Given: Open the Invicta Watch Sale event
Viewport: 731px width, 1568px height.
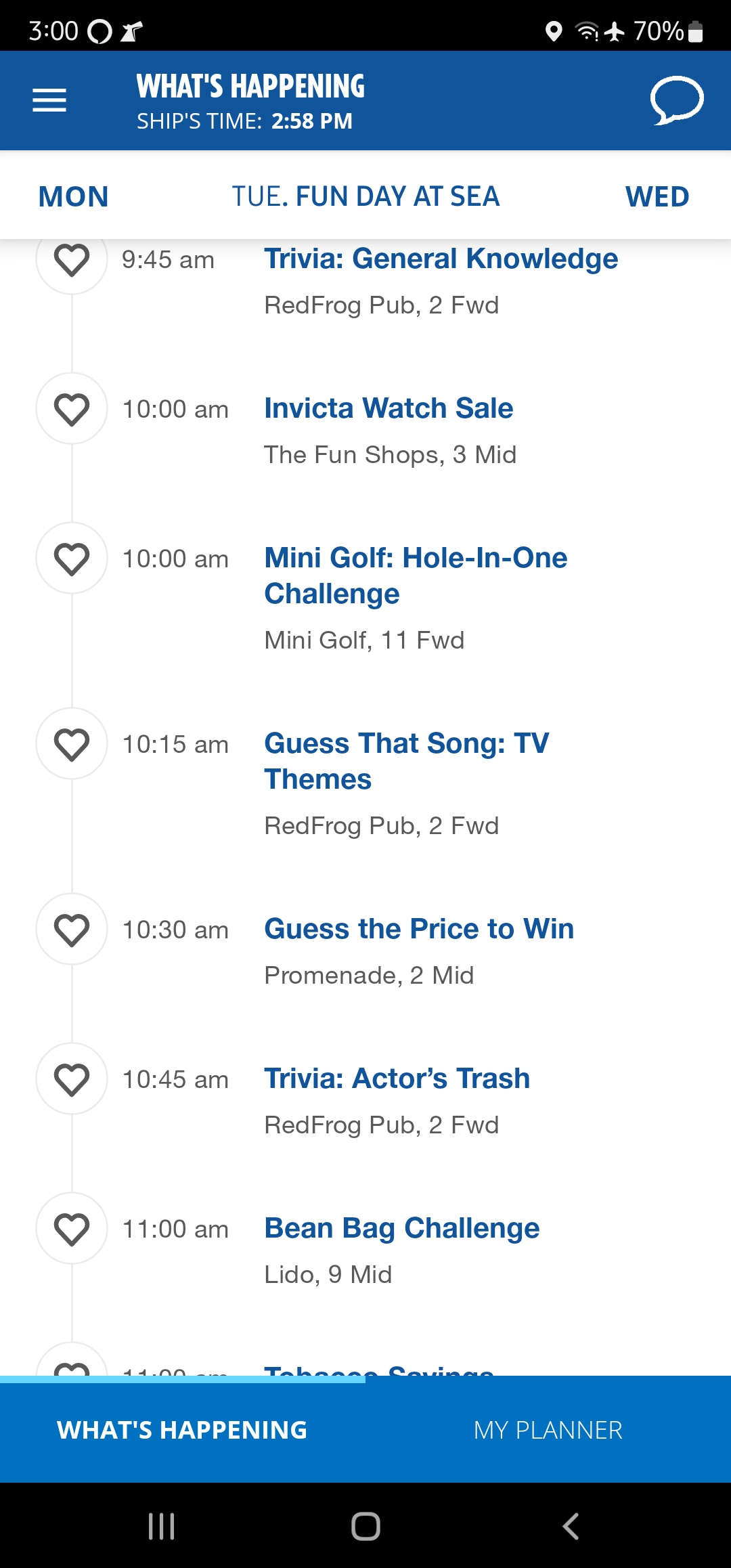Looking at the screenshot, I should (x=389, y=408).
